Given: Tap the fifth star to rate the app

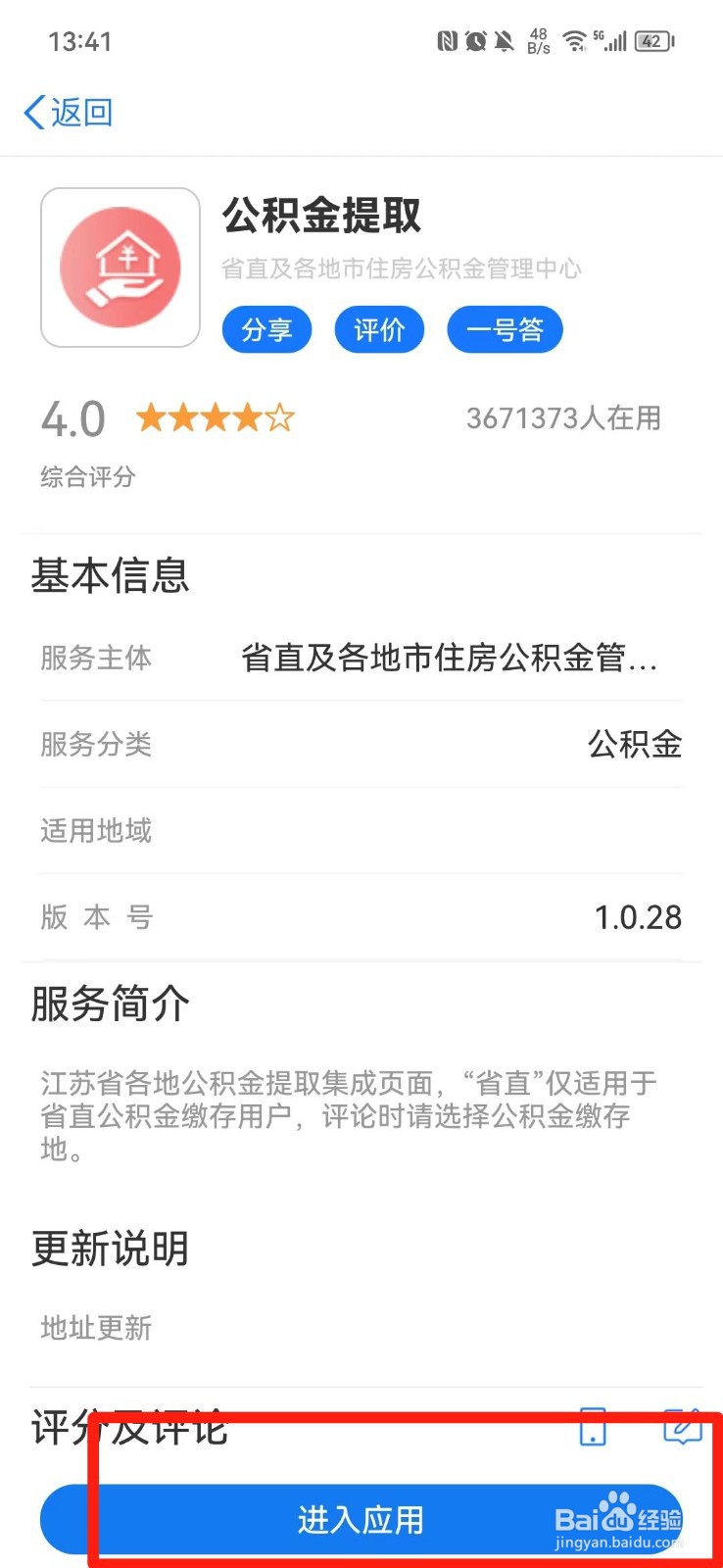Looking at the screenshot, I should 281,417.
